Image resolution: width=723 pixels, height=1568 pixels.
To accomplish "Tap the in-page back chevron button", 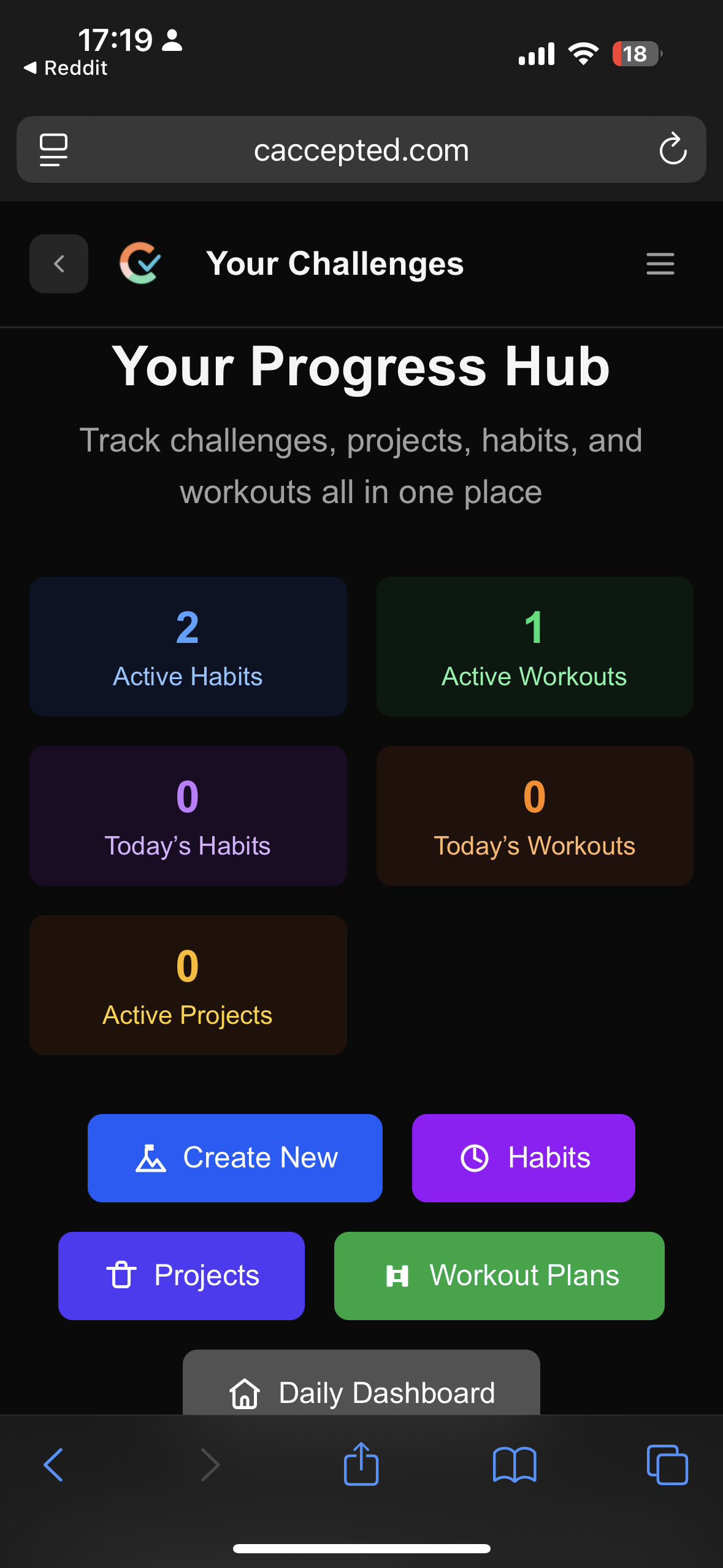I will point(59,264).
